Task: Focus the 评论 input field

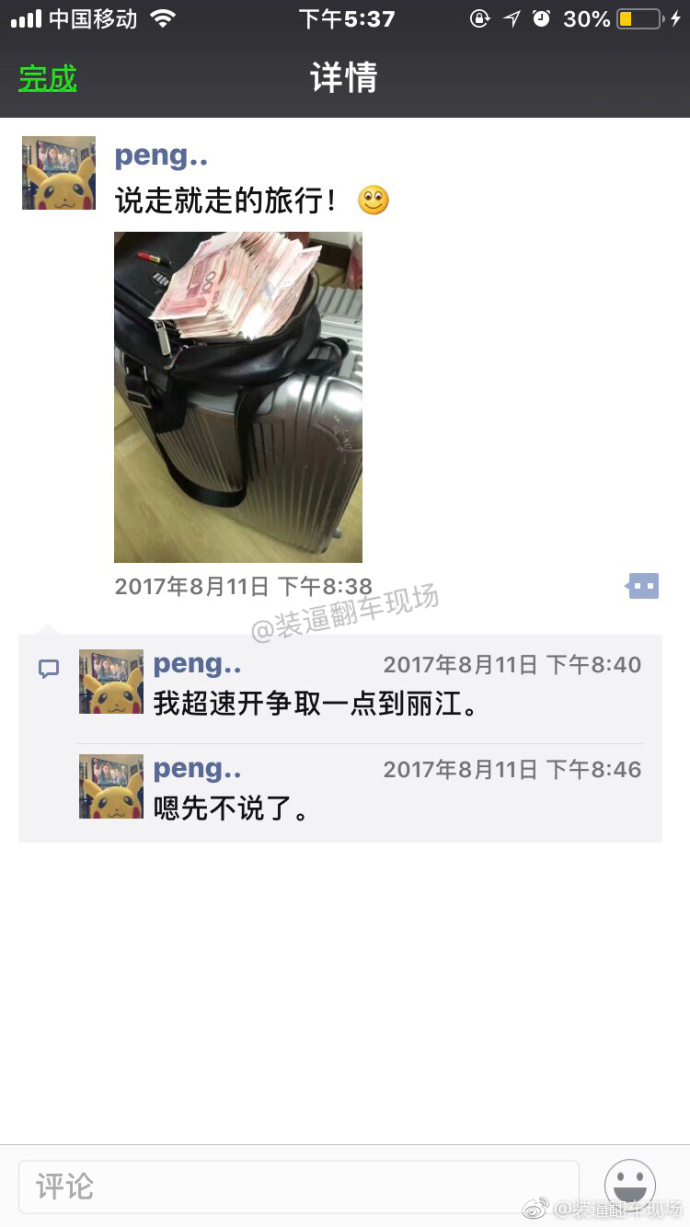Action: [x=298, y=1187]
